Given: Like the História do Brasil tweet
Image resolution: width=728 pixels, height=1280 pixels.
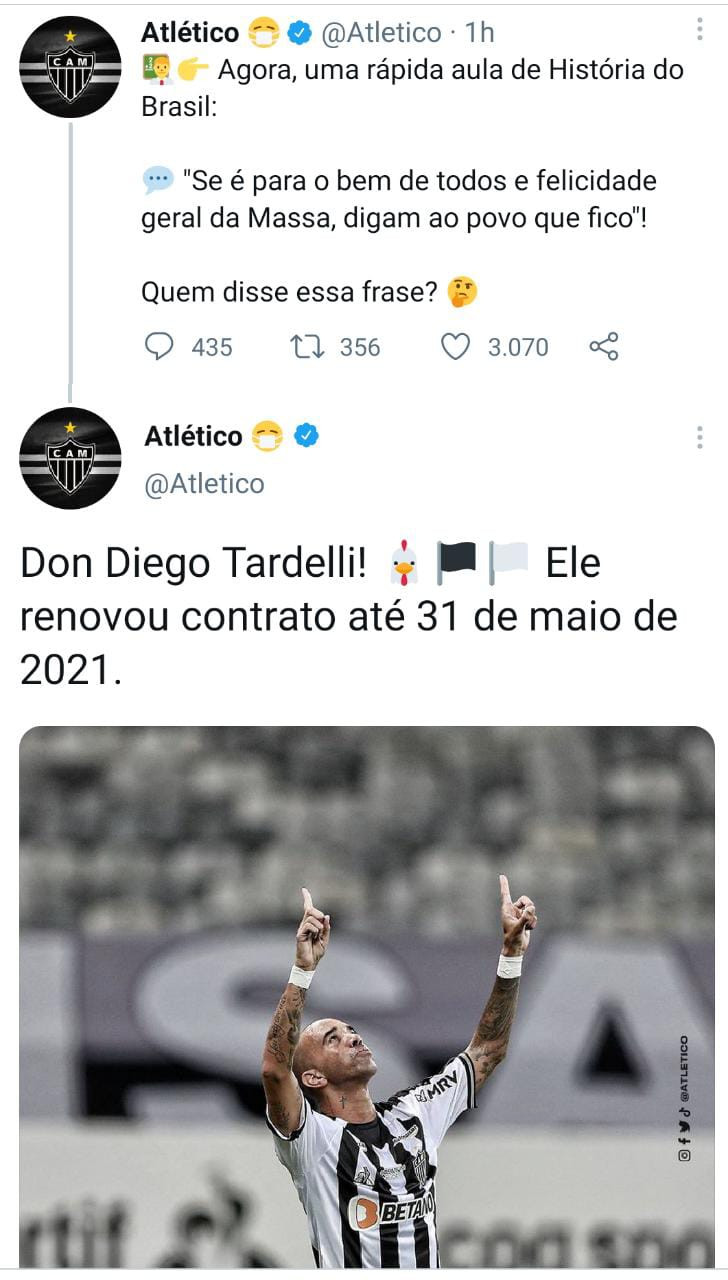Looking at the screenshot, I should (x=456, y=347).
